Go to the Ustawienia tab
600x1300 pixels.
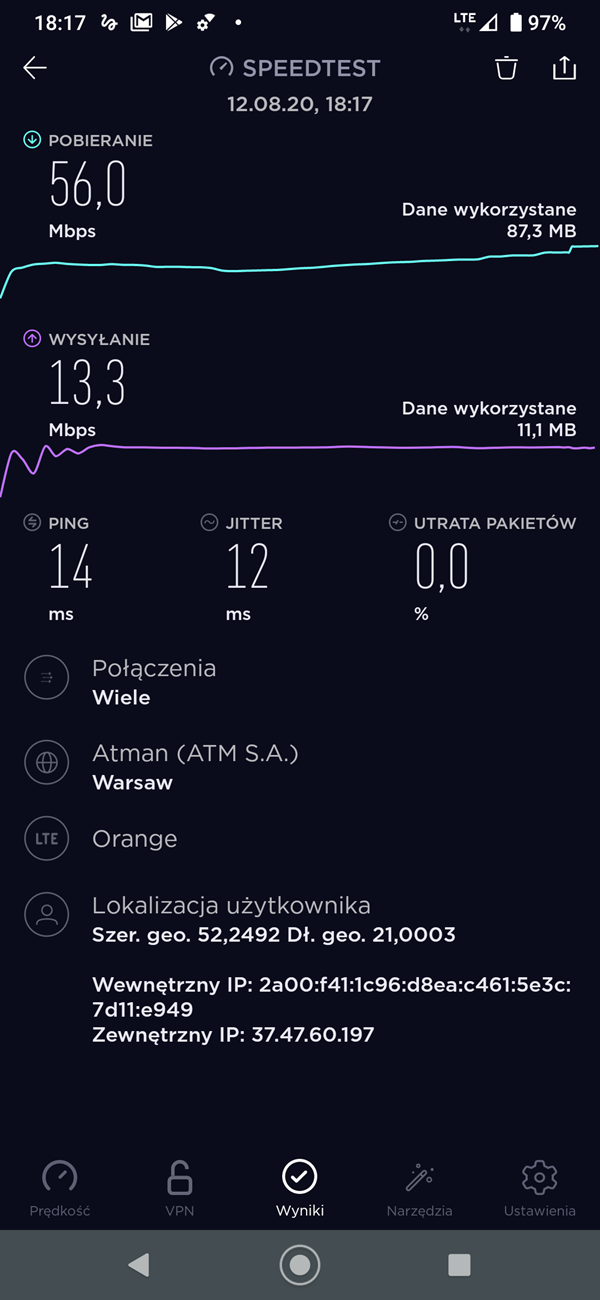tap(540, 1188)
